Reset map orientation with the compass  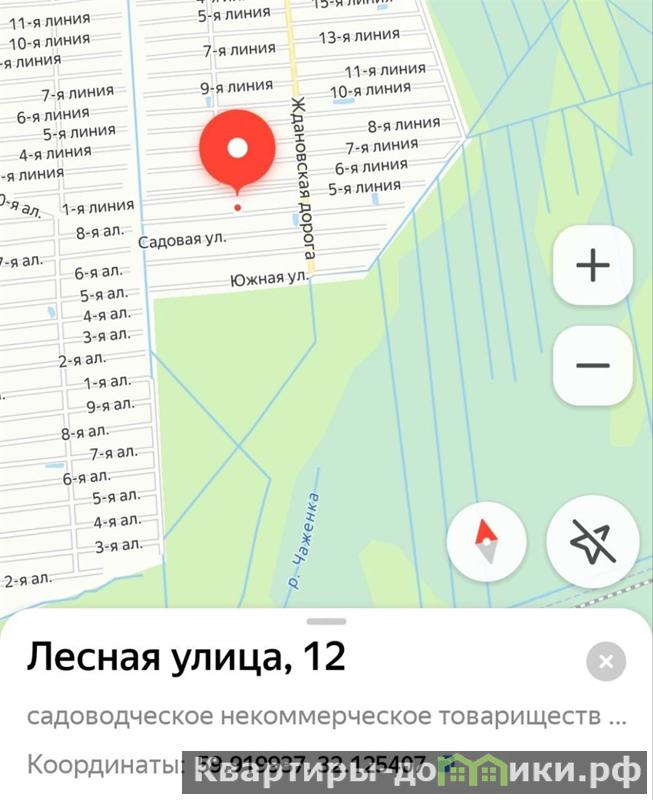[x=486, y=542]
